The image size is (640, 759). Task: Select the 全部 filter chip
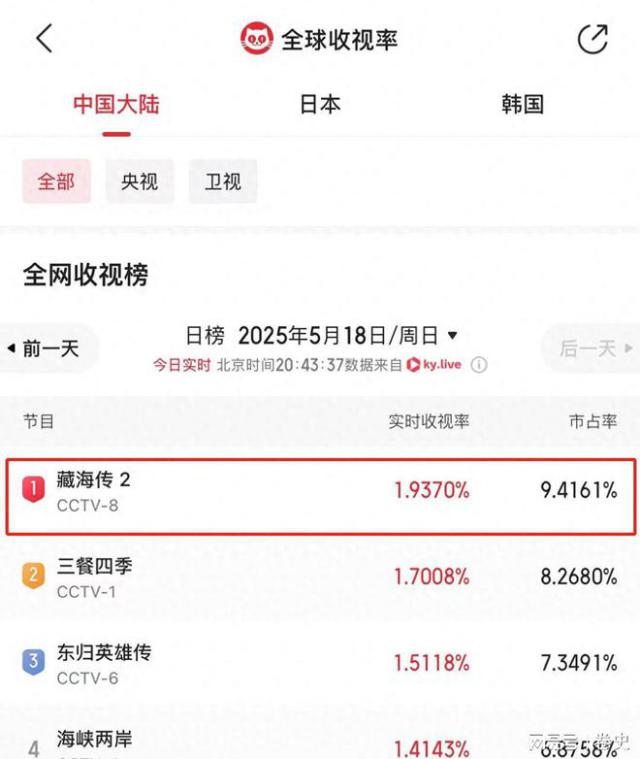pos(56,182)
